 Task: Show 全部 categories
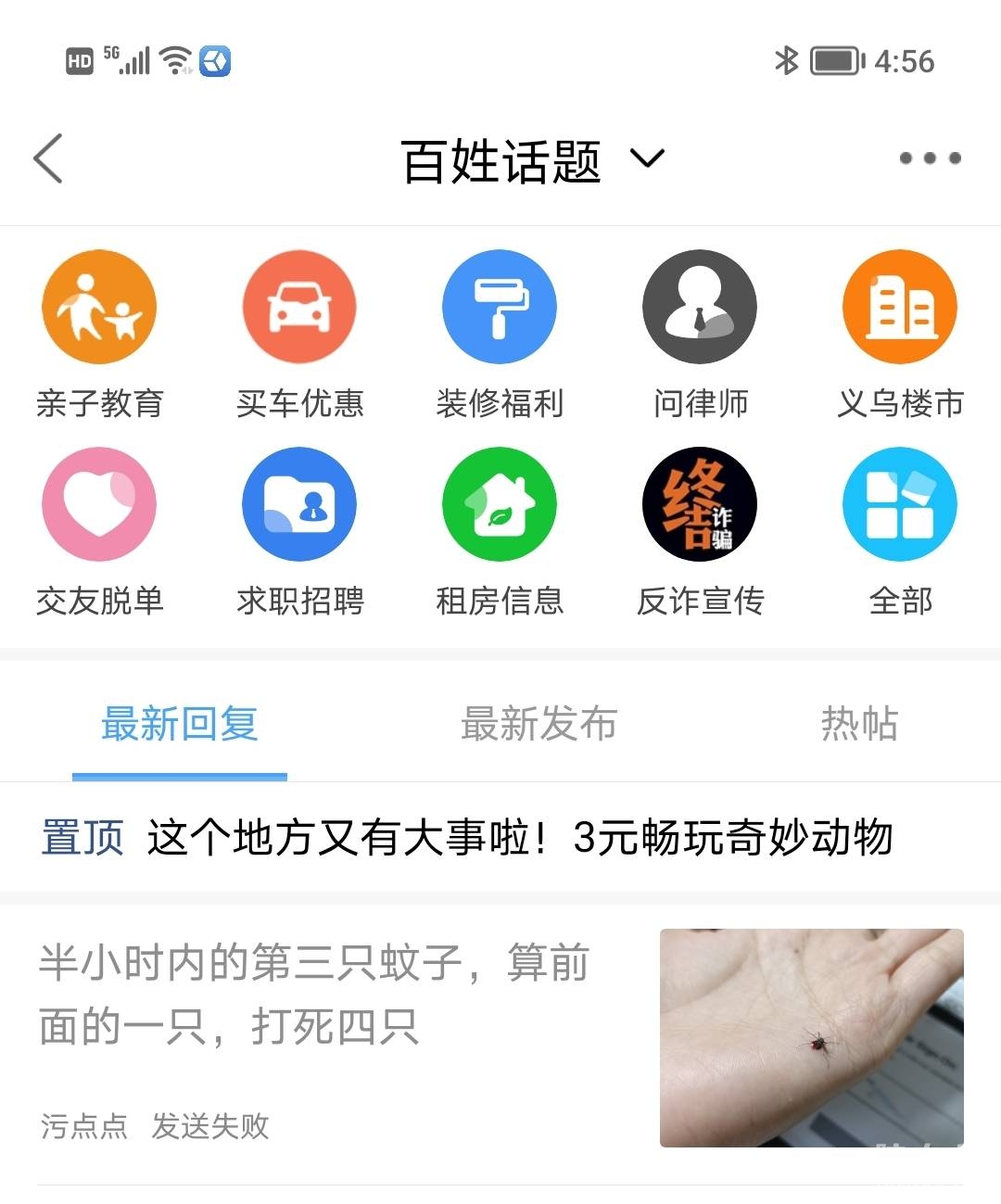[x=899, y=505]
